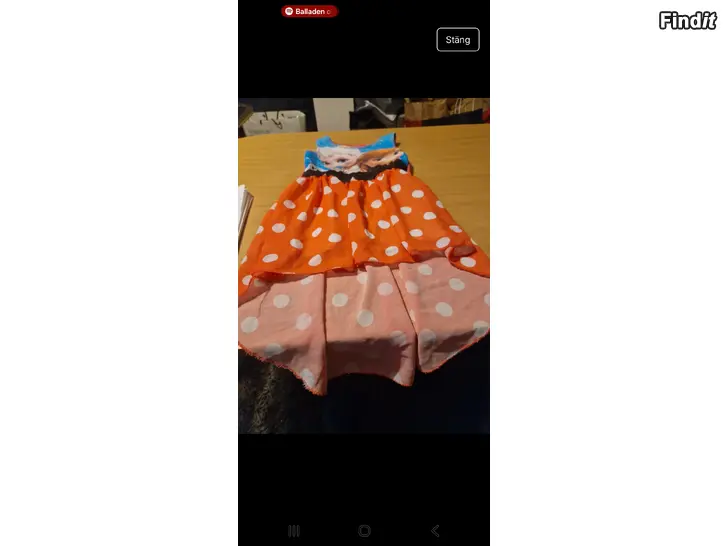
Task: Go to the home screen
Action: pyautogui.click(x=364, y=531)
